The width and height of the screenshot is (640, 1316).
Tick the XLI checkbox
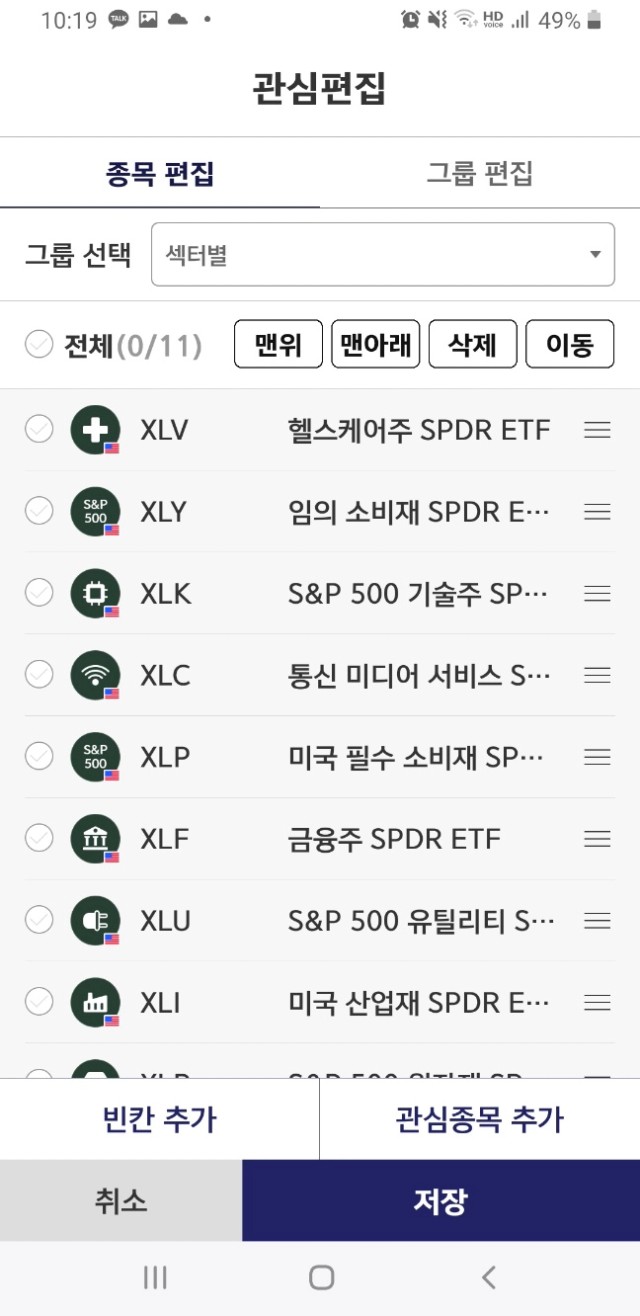39,1001
